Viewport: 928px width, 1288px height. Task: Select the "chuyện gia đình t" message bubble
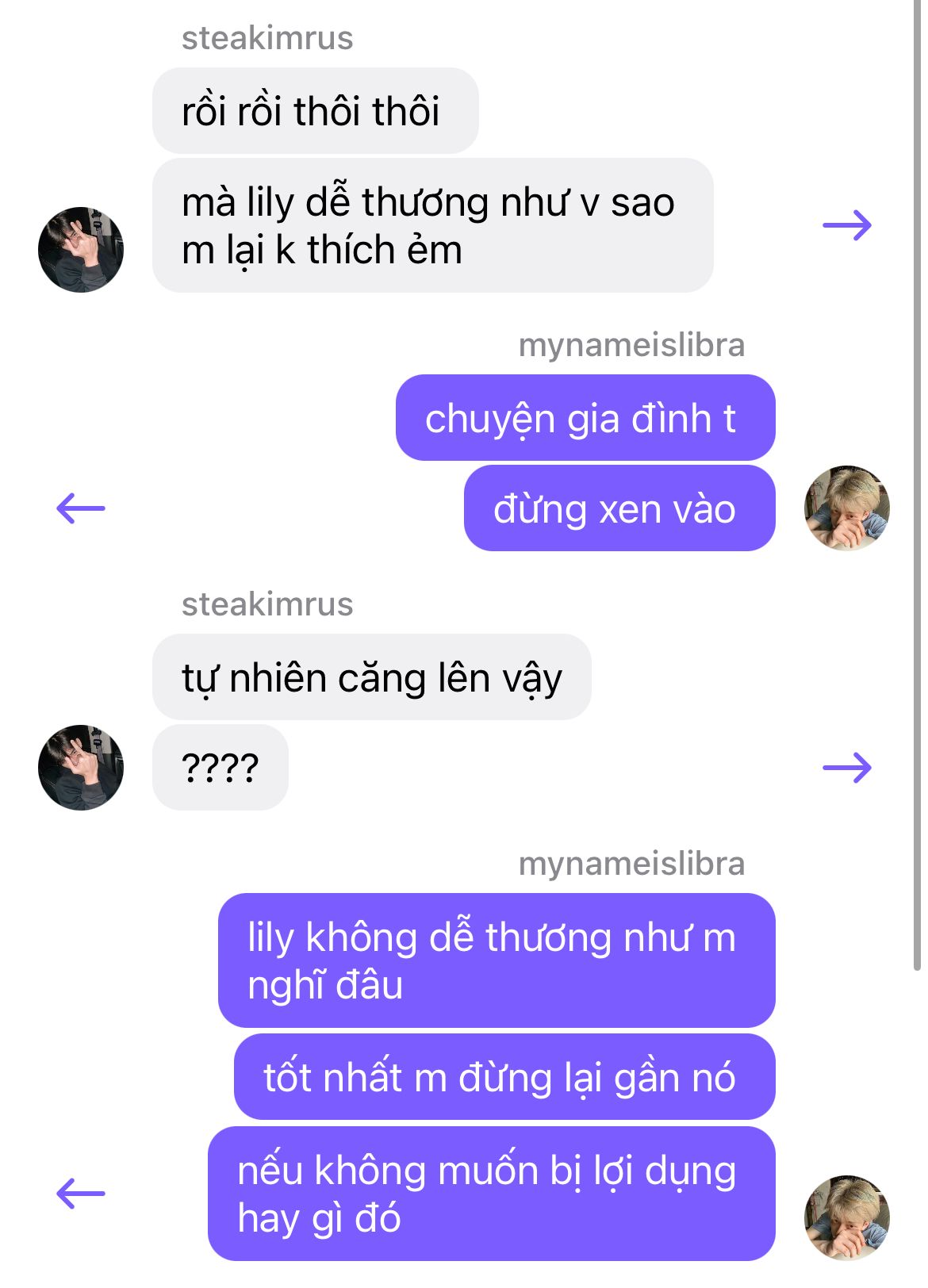click(x=585, y=418)
